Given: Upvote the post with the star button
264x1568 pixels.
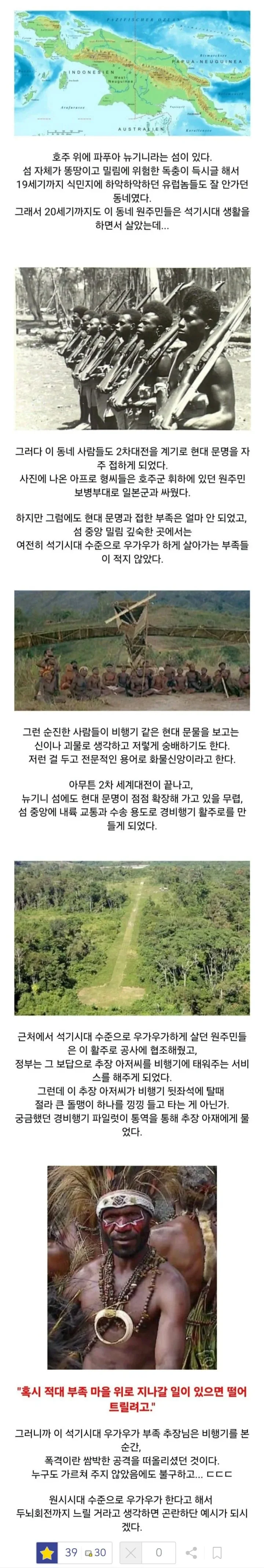Looking at the screenshot, I should (x=47, y=1552).
